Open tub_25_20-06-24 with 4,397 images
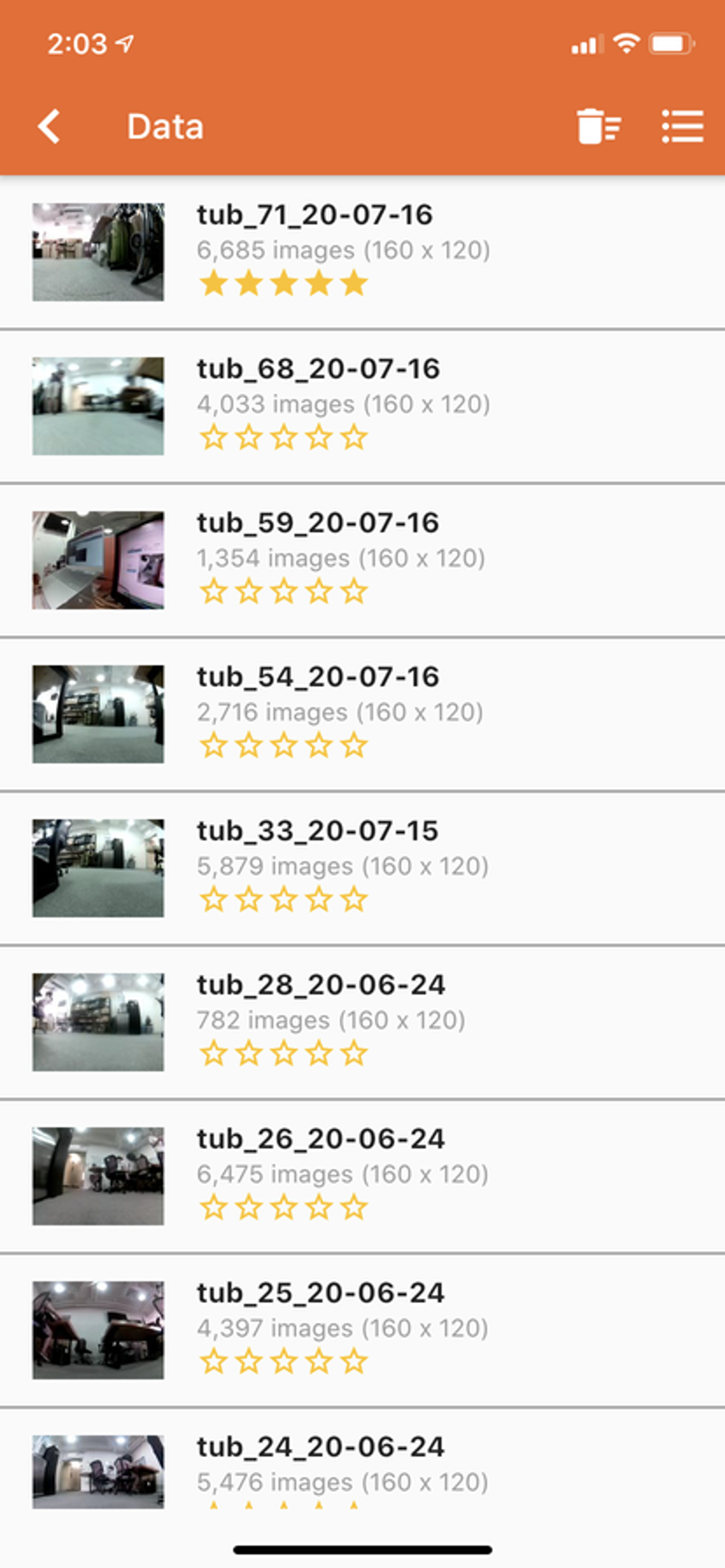725x1568 pixels. pyautogui.click(x=362, y=1330)
